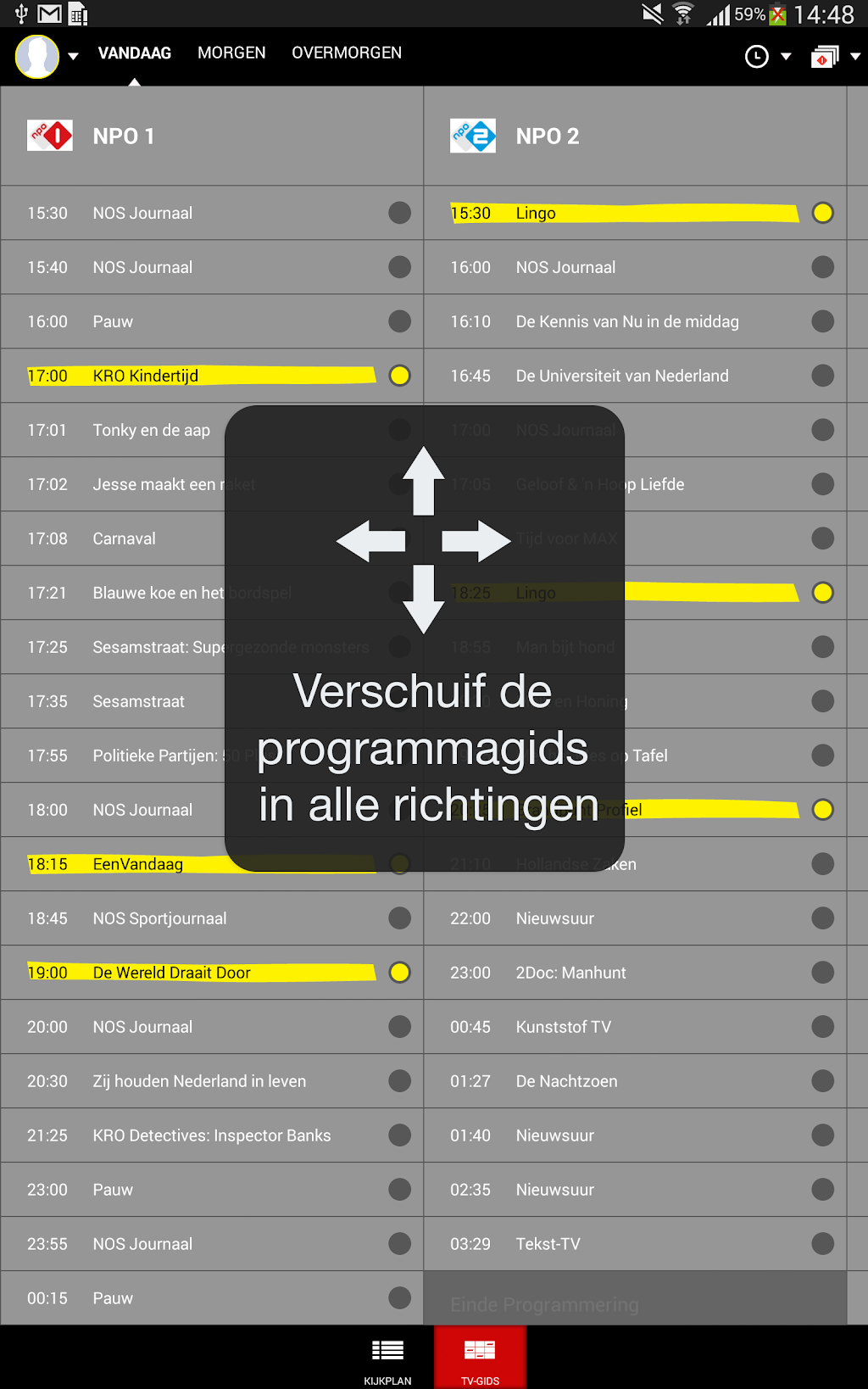Open De Kennis van Nu in de middag
Image resolution: width=868 pixels, height=1389 pixels.
pos(627,321)
